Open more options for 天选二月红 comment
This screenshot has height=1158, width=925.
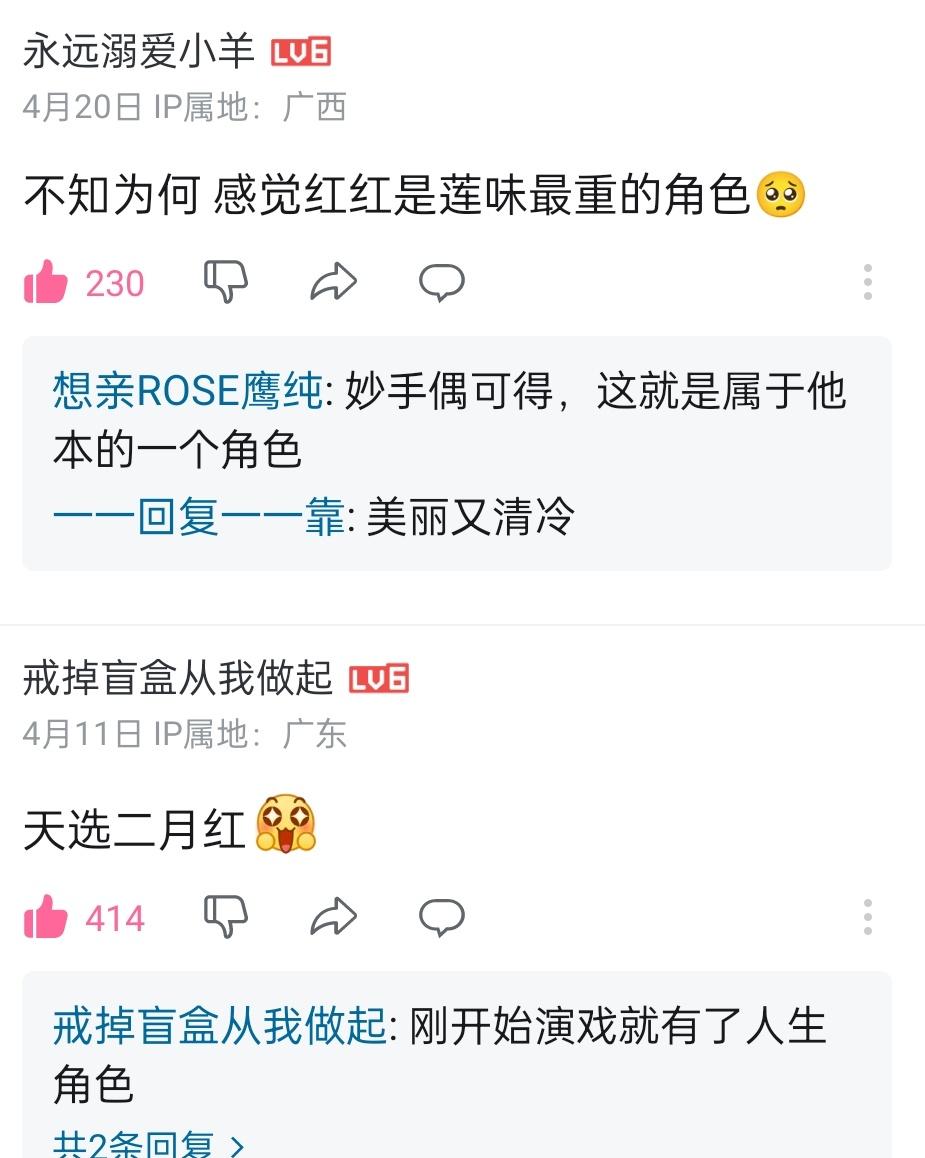pos(867,916)
